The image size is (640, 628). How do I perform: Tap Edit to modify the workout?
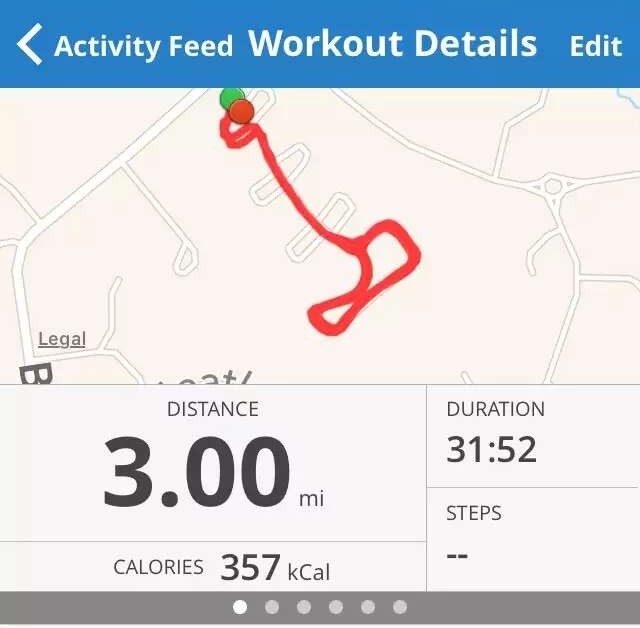tap(595, 46)
